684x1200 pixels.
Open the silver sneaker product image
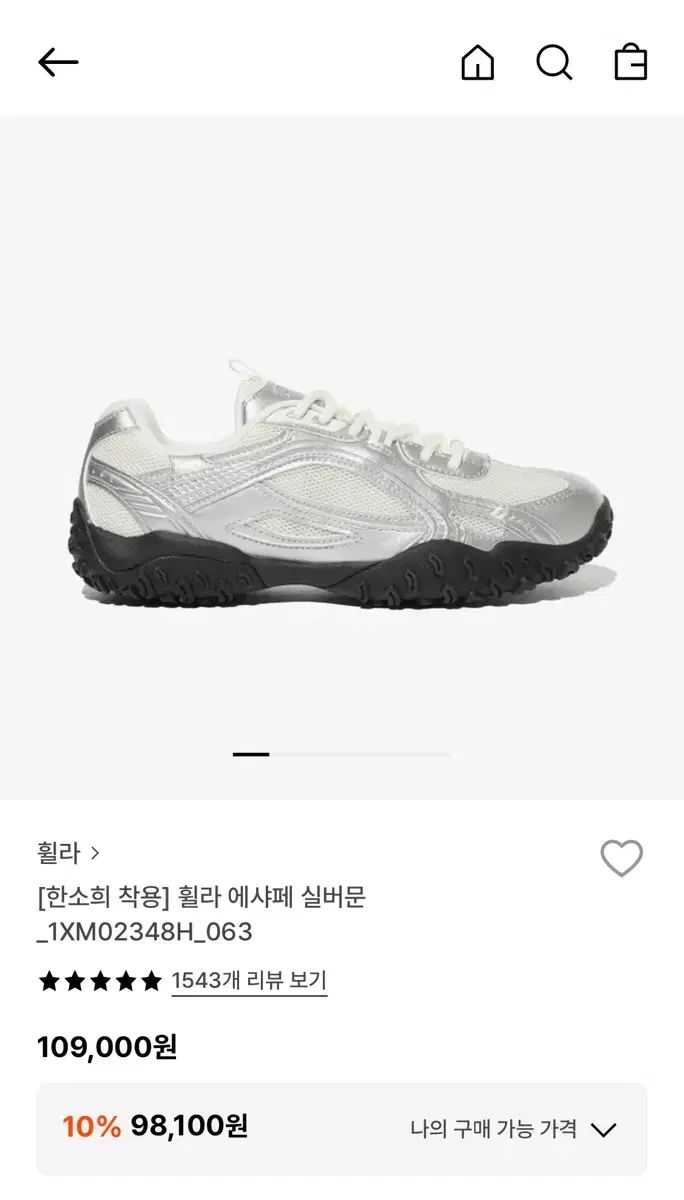tap(342, 485)
